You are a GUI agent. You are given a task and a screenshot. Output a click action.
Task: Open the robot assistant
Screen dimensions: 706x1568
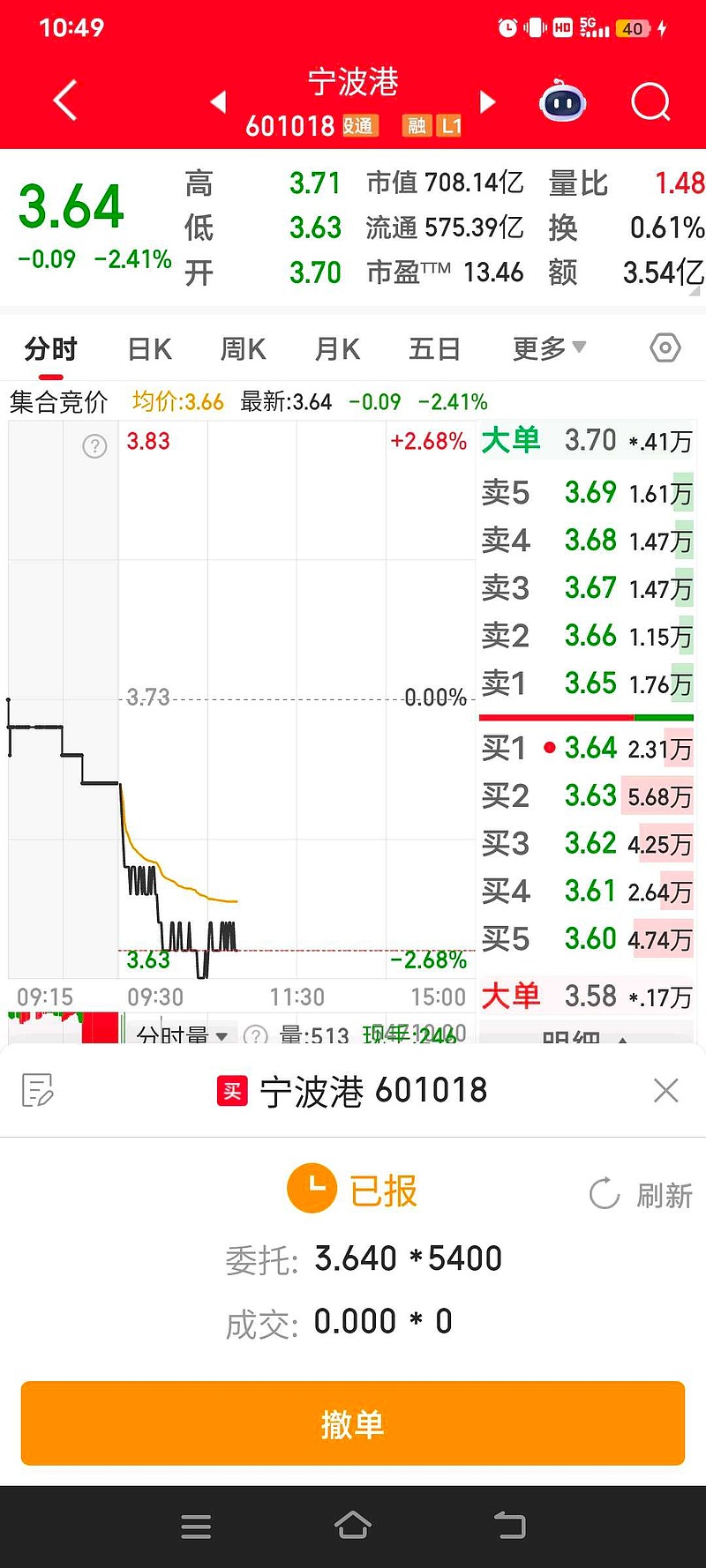pyautogui.click(x=562, y=102)
